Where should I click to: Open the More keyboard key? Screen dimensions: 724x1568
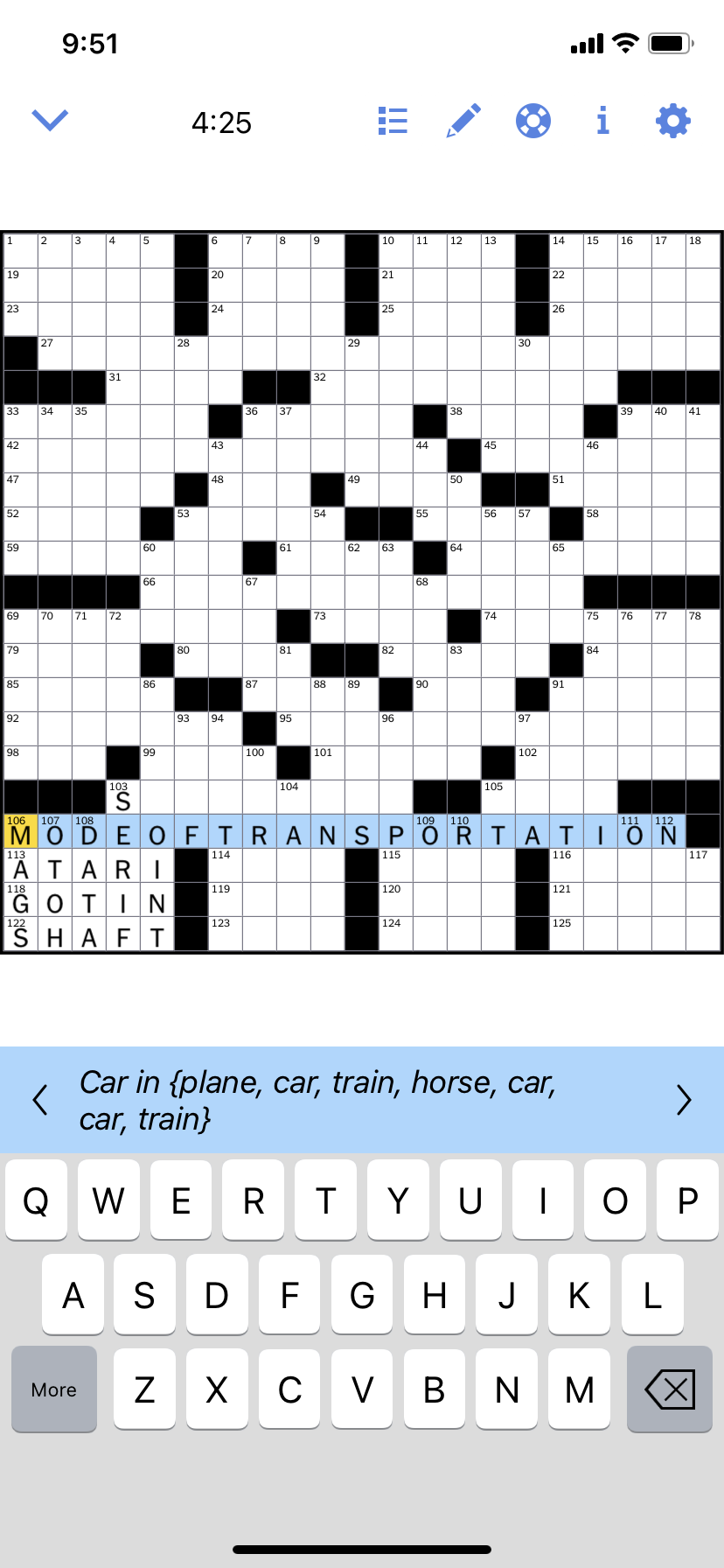[54, 1389]
